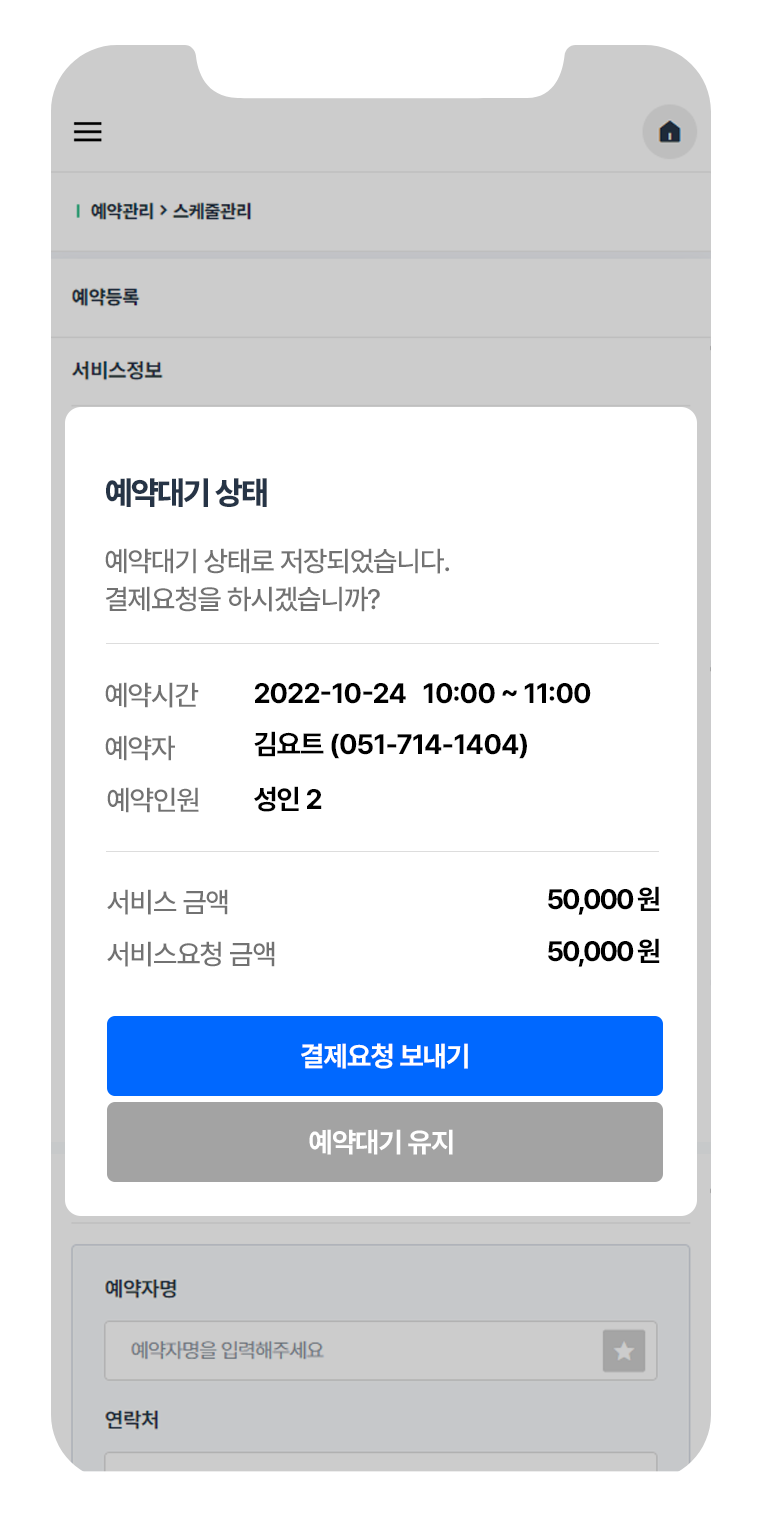Open the hamburger navigation menu
This screenshot has height=1526, width=762.
(88, 132)
